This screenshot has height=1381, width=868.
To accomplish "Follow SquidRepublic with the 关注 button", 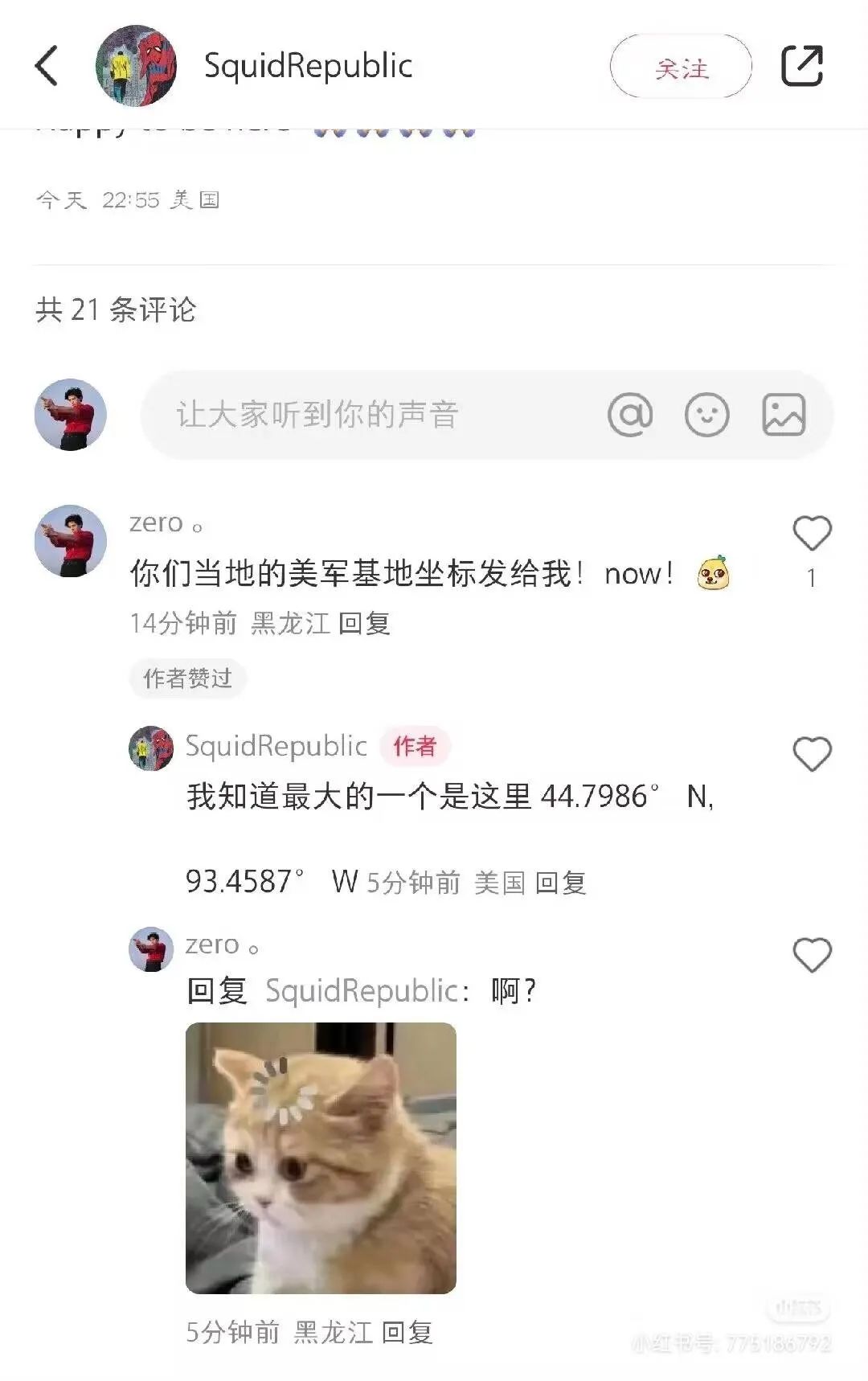I will [x=681, y=68].
